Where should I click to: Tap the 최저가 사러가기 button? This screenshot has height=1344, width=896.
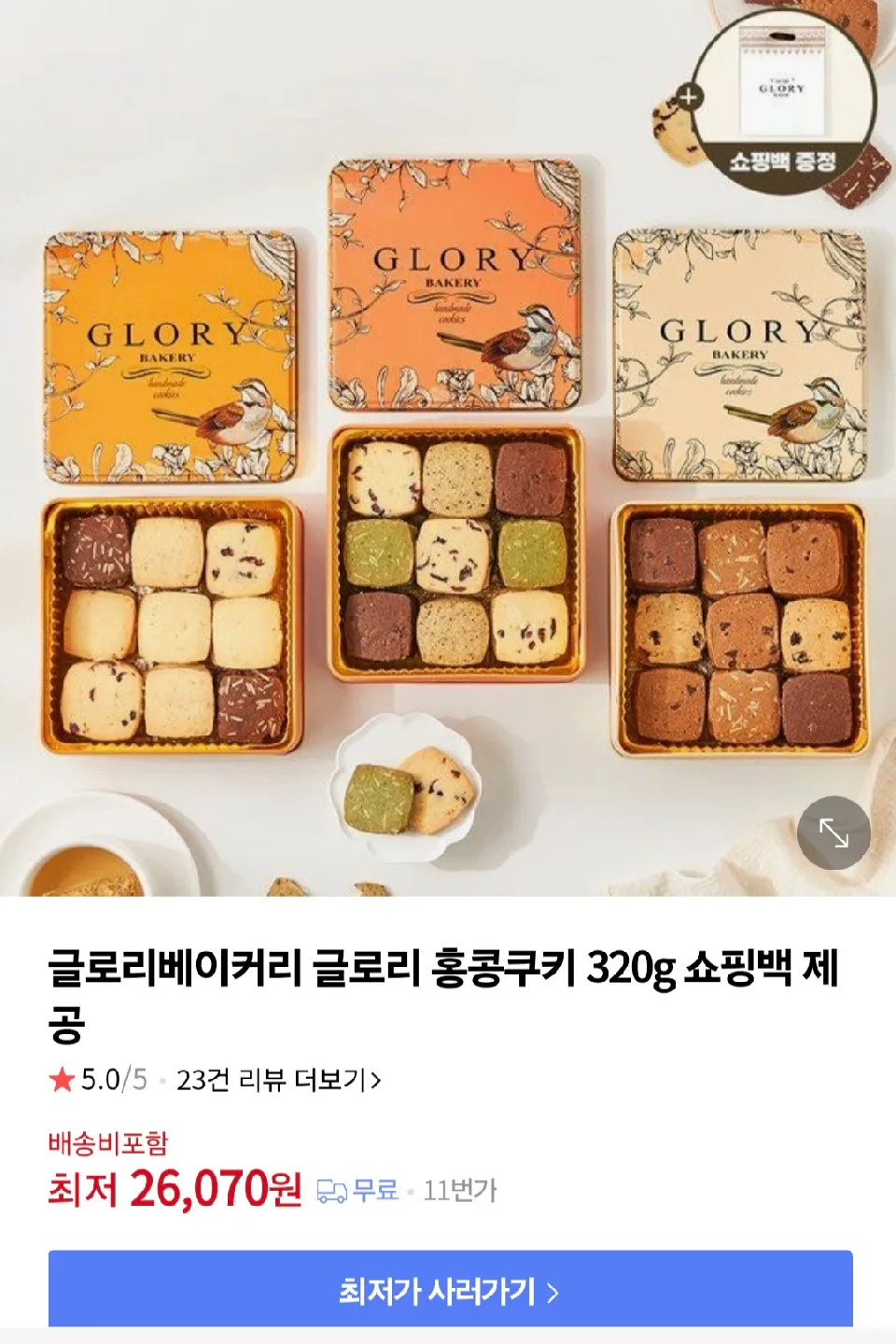pyautogui.click(x=450, y=1292)
